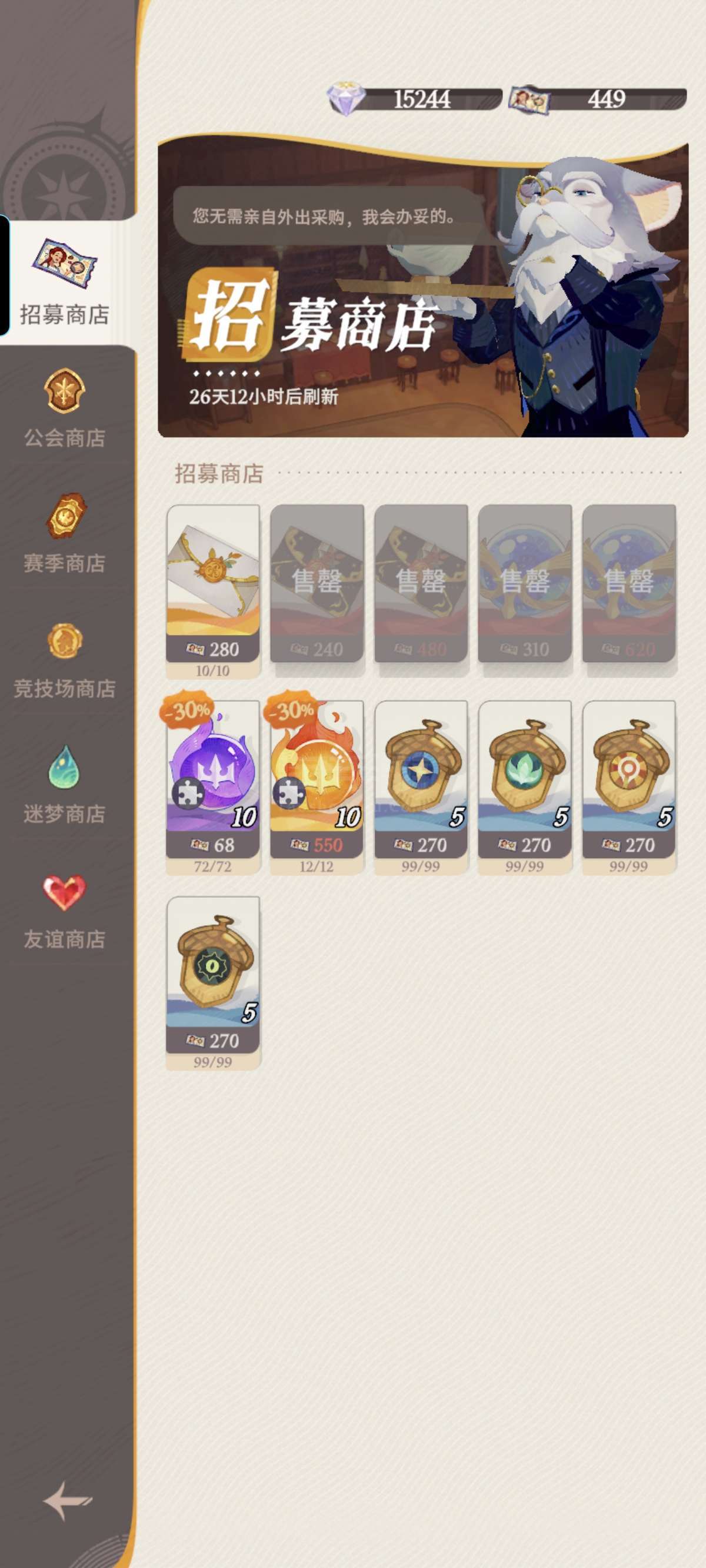The height and width of the screenshot is (1568, 706).
Task: Select the blue star acorn item
Action: [x=421, y=786]
